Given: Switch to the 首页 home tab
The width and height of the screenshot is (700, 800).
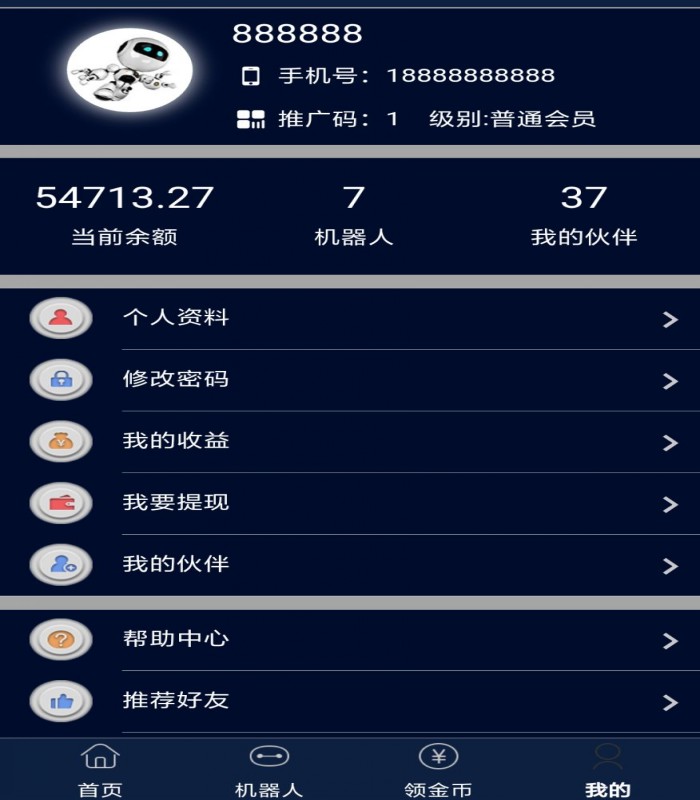Looking at the screenshot, I should 100,770.
